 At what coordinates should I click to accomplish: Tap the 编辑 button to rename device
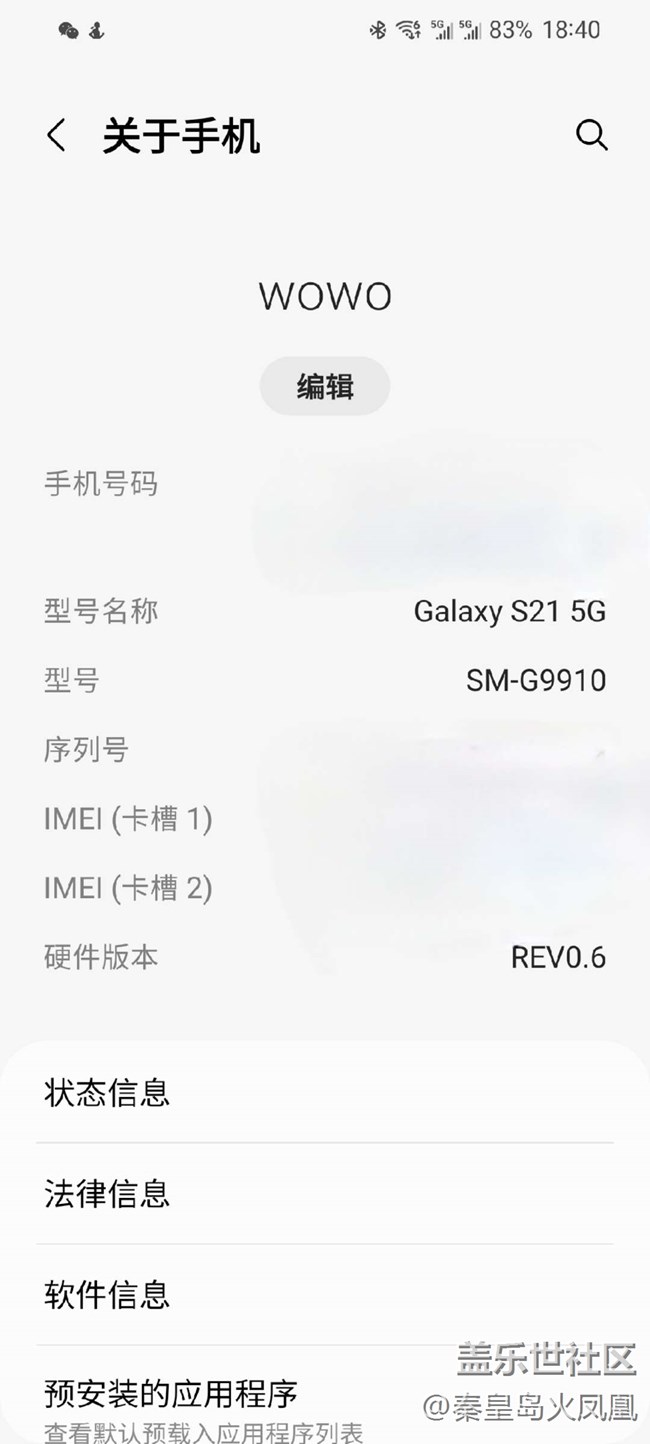[325, 386]
